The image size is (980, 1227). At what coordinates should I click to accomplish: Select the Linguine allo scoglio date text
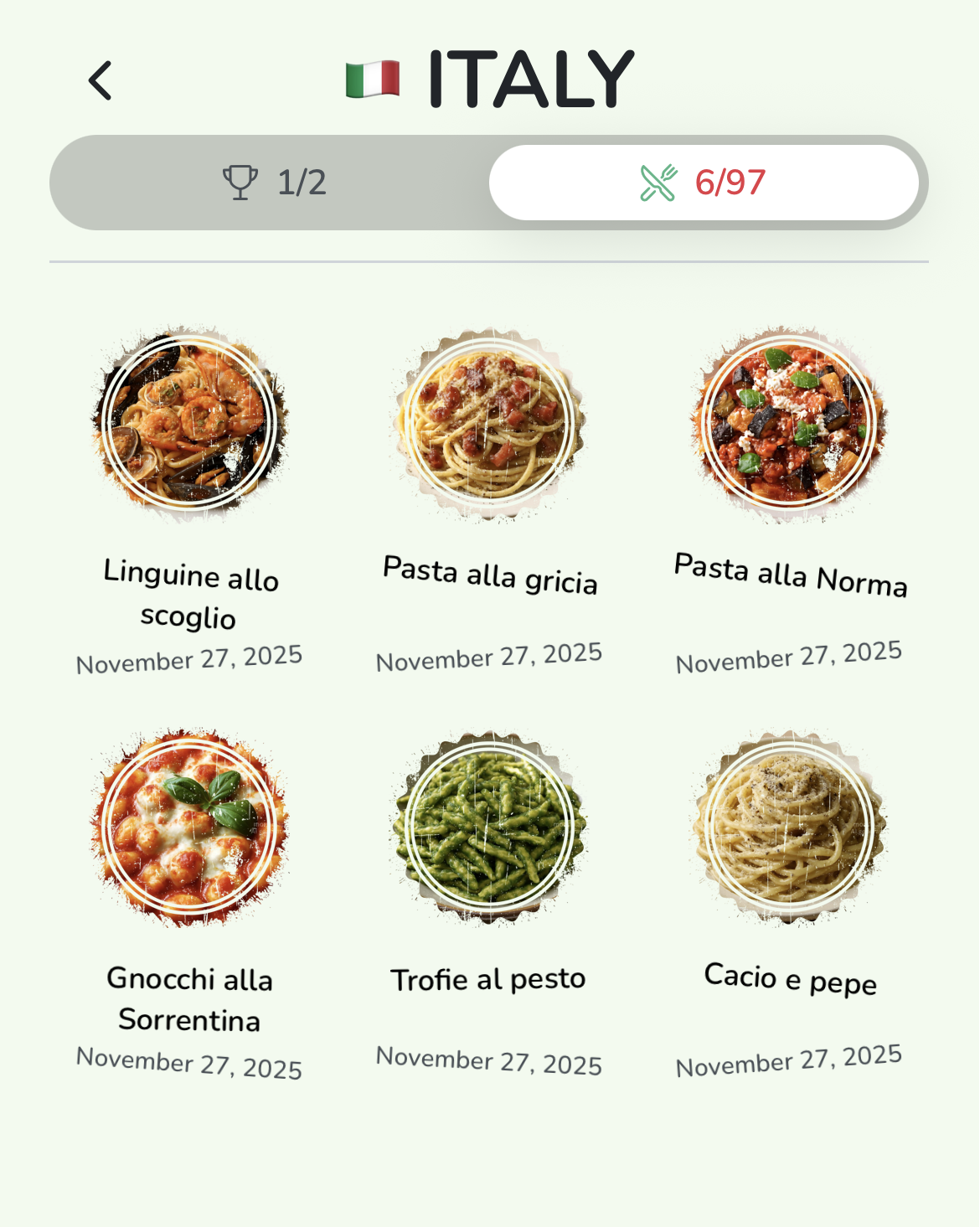(x=191, y=658)
